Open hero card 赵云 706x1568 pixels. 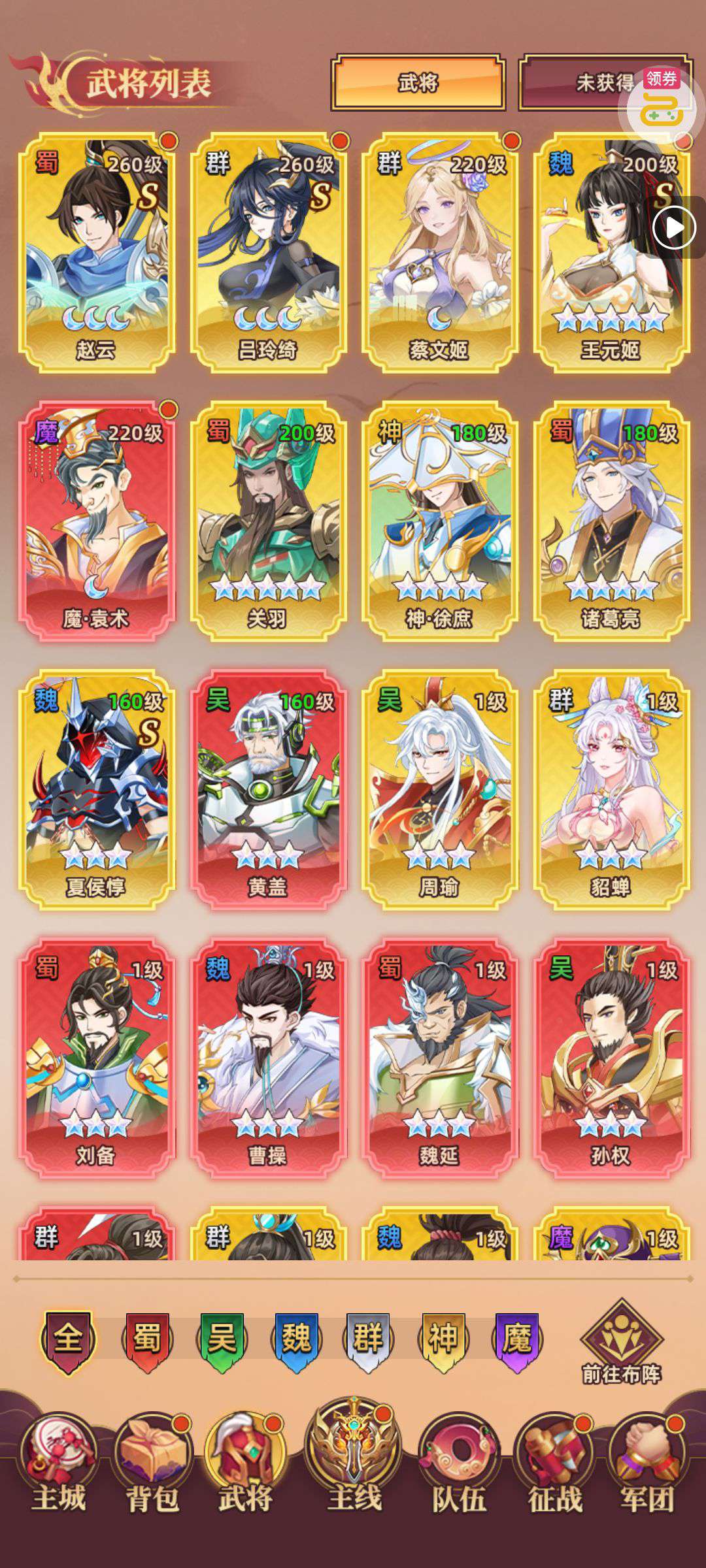pos(97,252)
